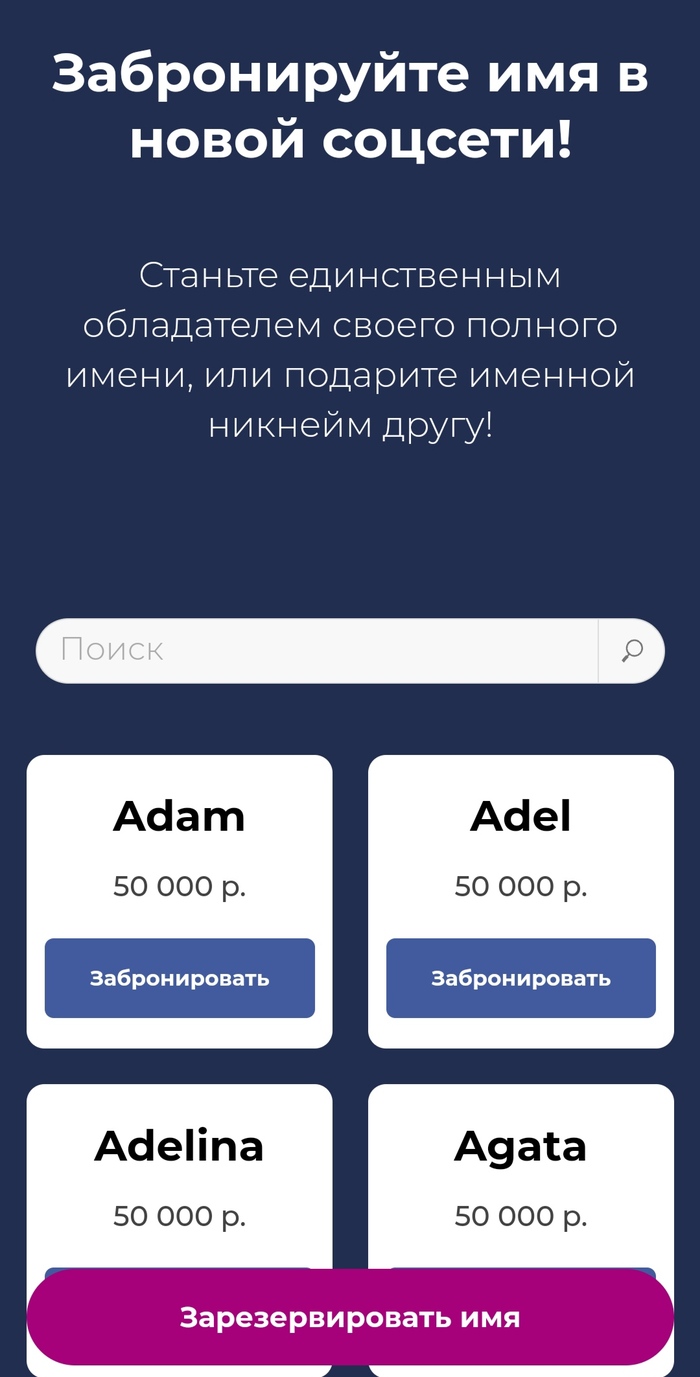
Task: Tap Забронировать under Adel
Action: pyautogui.click(x=521, y=978)
